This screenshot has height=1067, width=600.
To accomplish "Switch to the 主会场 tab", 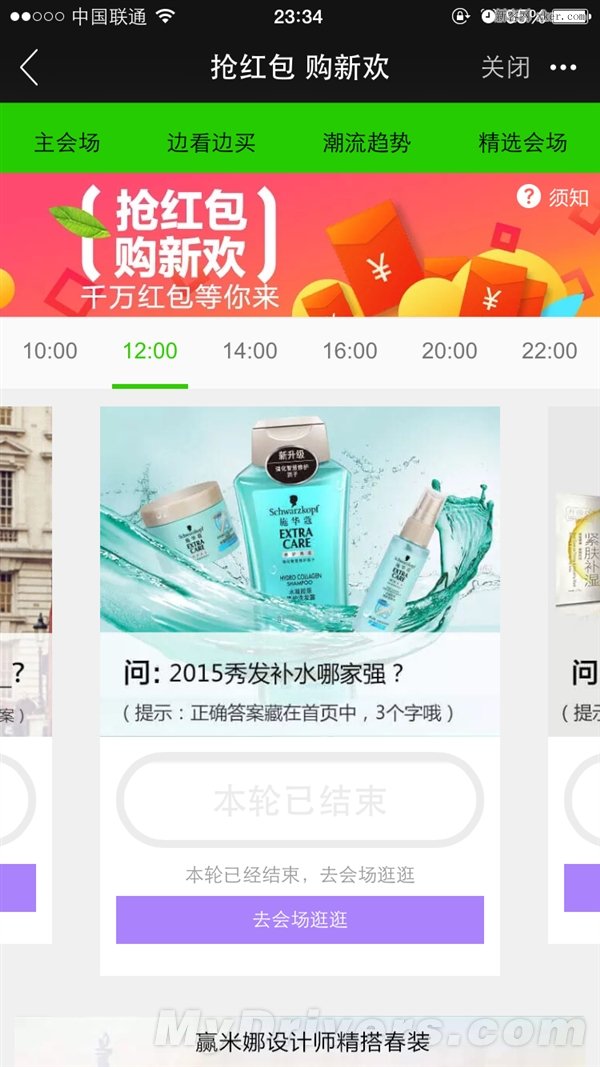I will (67, 142).
